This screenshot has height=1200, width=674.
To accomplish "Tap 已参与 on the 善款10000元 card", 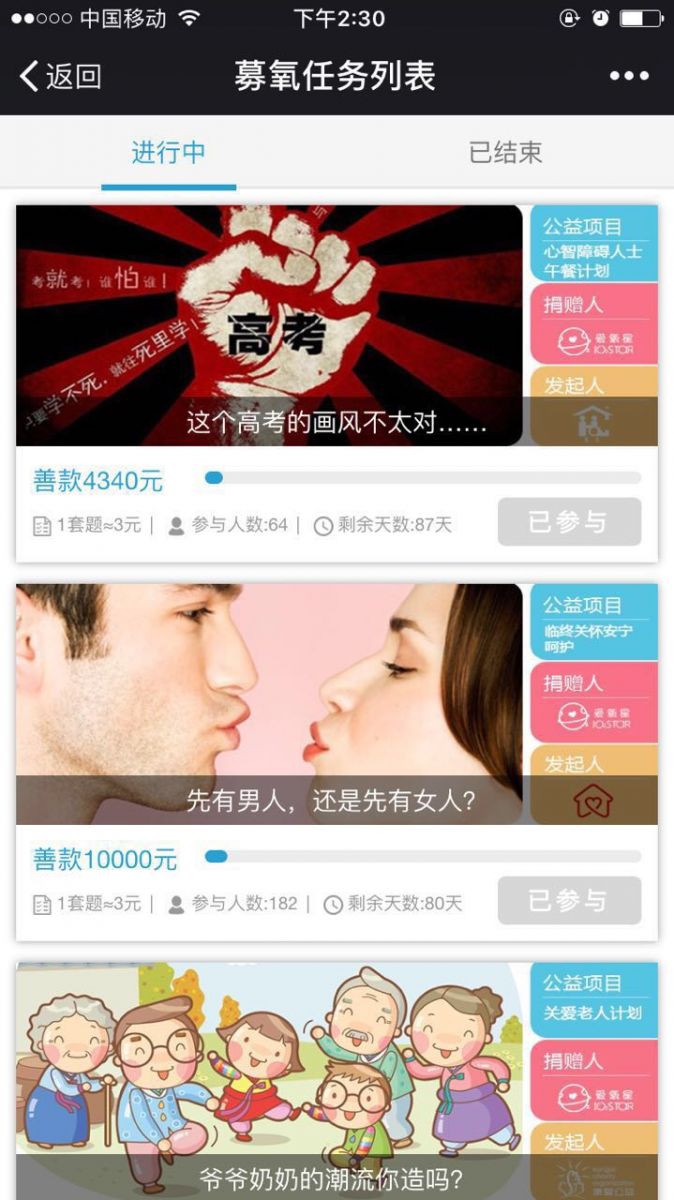I will (x=569, y=900).
